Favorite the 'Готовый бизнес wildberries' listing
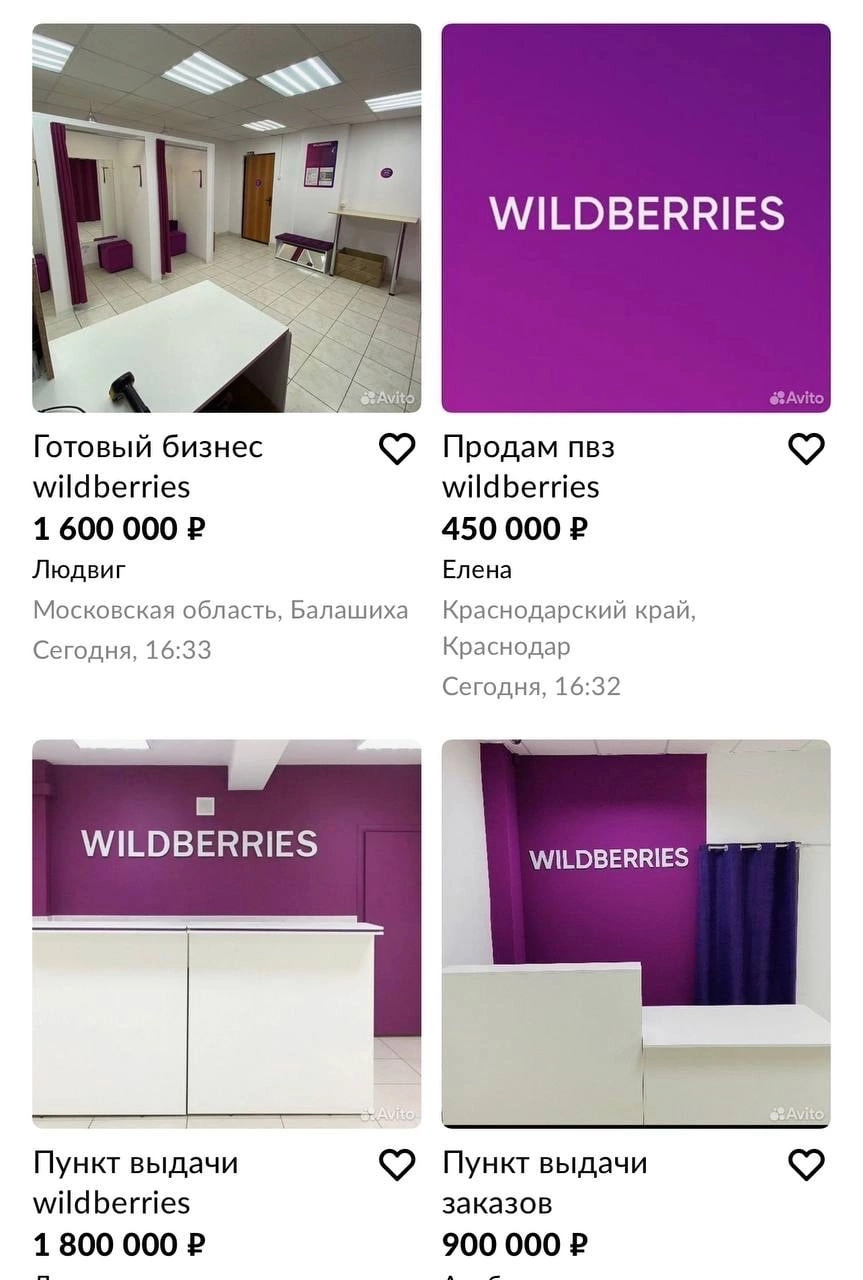The height and width of the screenshot is (1280, 863). (x=397, y=450)
